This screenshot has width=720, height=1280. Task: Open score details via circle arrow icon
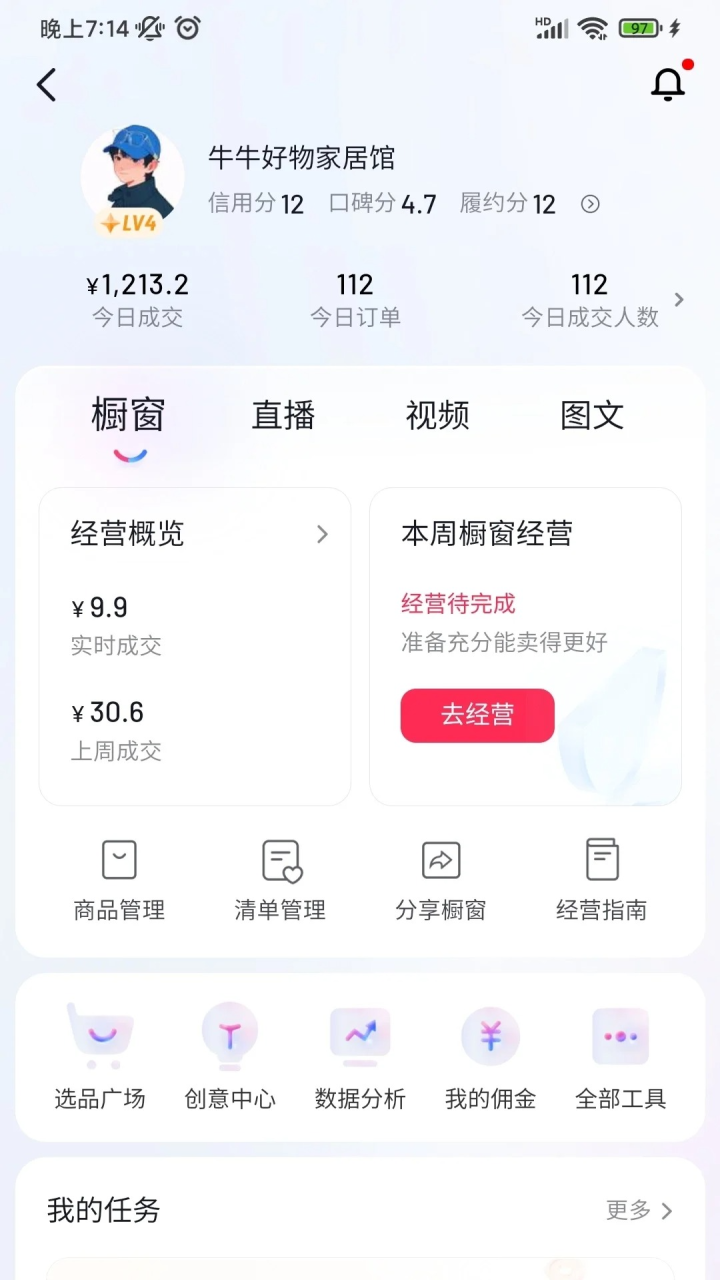(590, 204)
